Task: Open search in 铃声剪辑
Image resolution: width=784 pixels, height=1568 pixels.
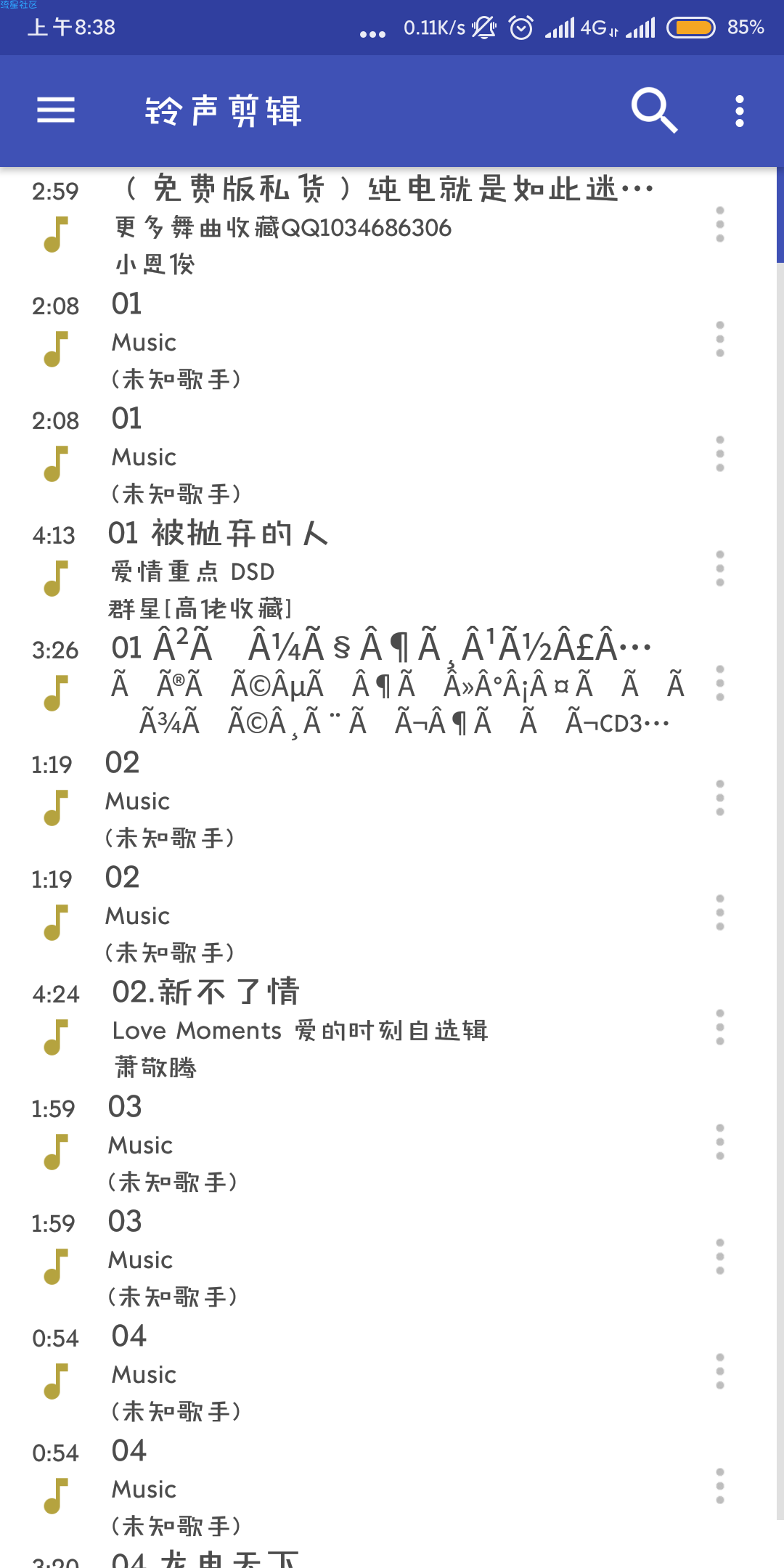Action: point(654,110)
